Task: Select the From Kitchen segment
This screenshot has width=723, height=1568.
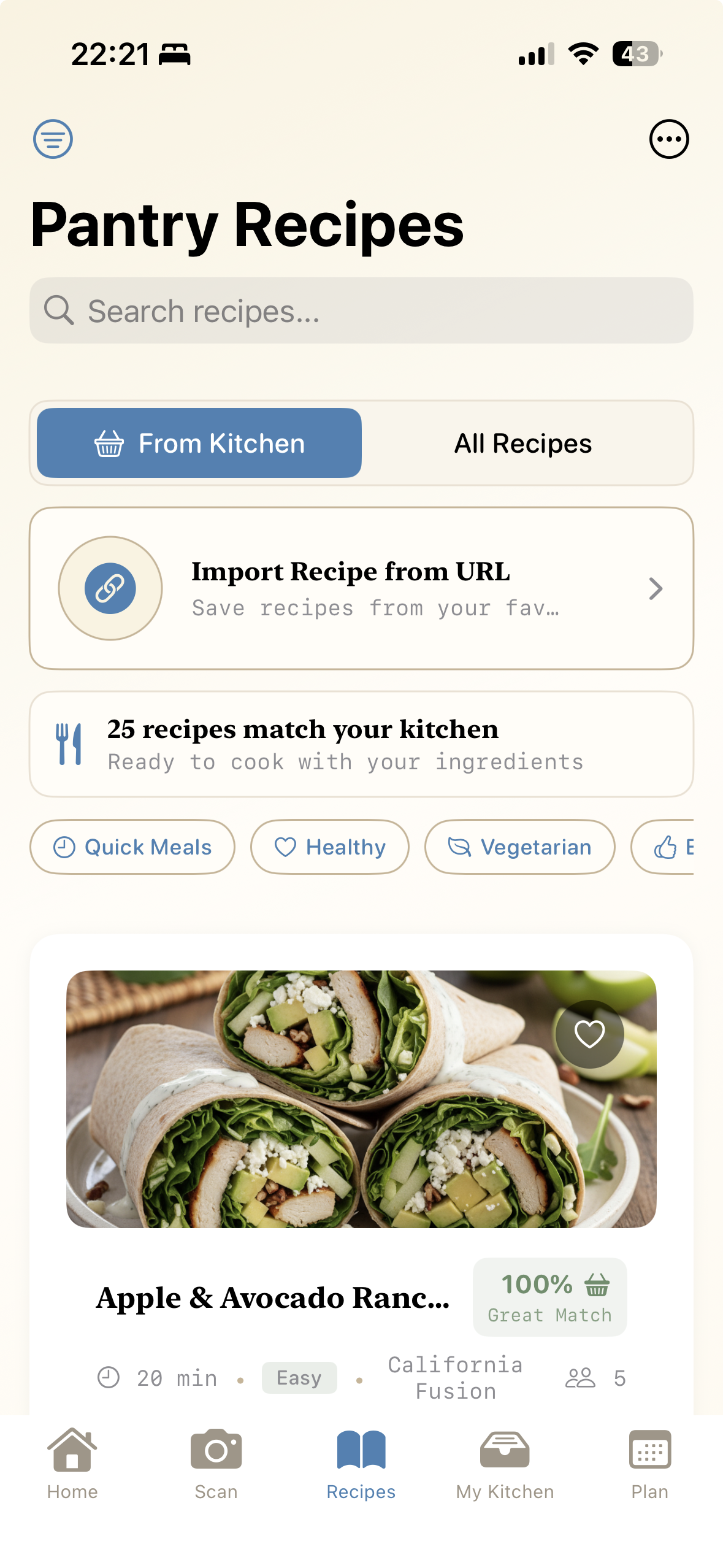Action: pyautogui.click(x=199, y=443)
